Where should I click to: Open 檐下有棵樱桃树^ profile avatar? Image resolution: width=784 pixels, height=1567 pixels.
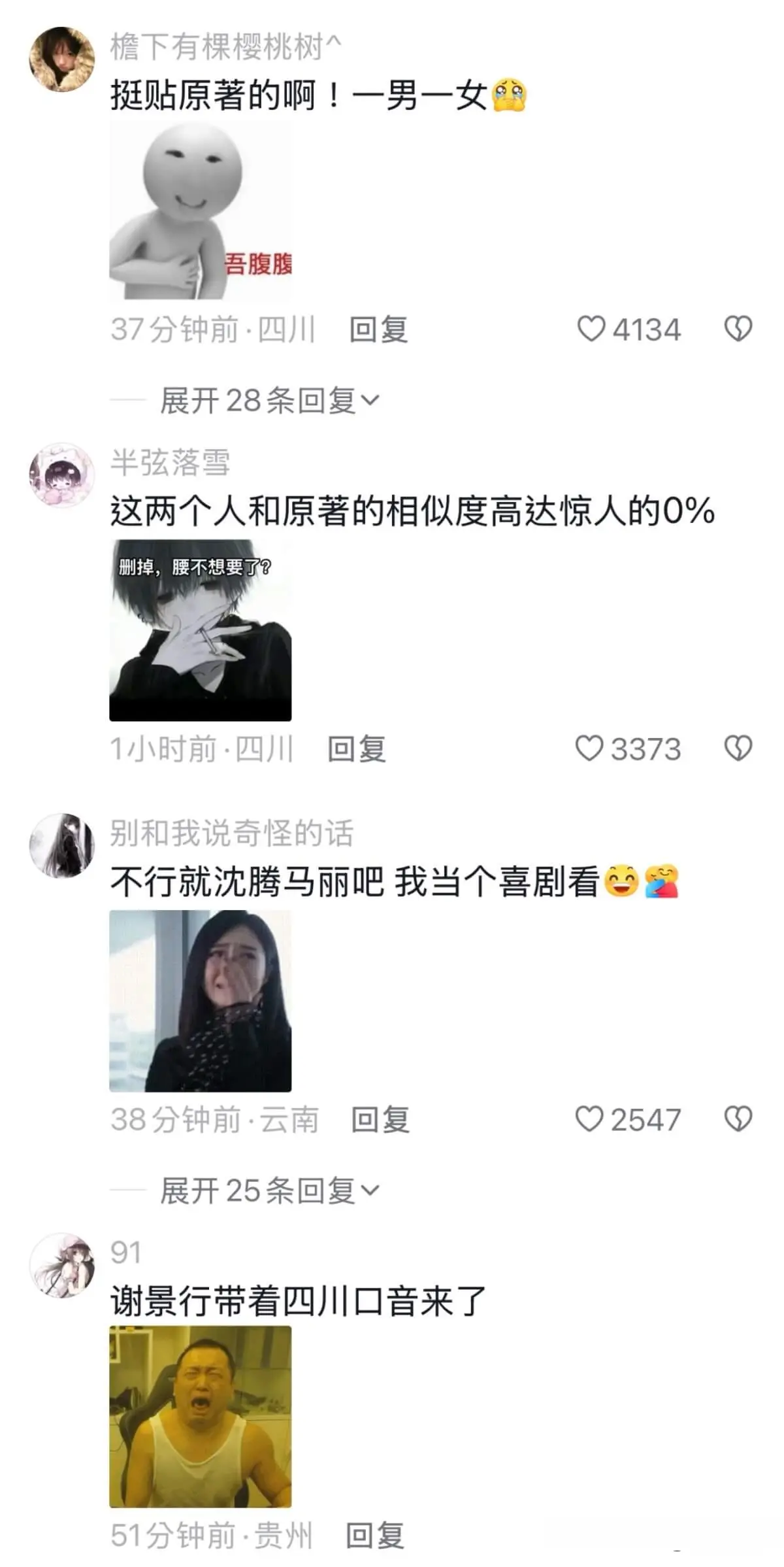(62, 59)
